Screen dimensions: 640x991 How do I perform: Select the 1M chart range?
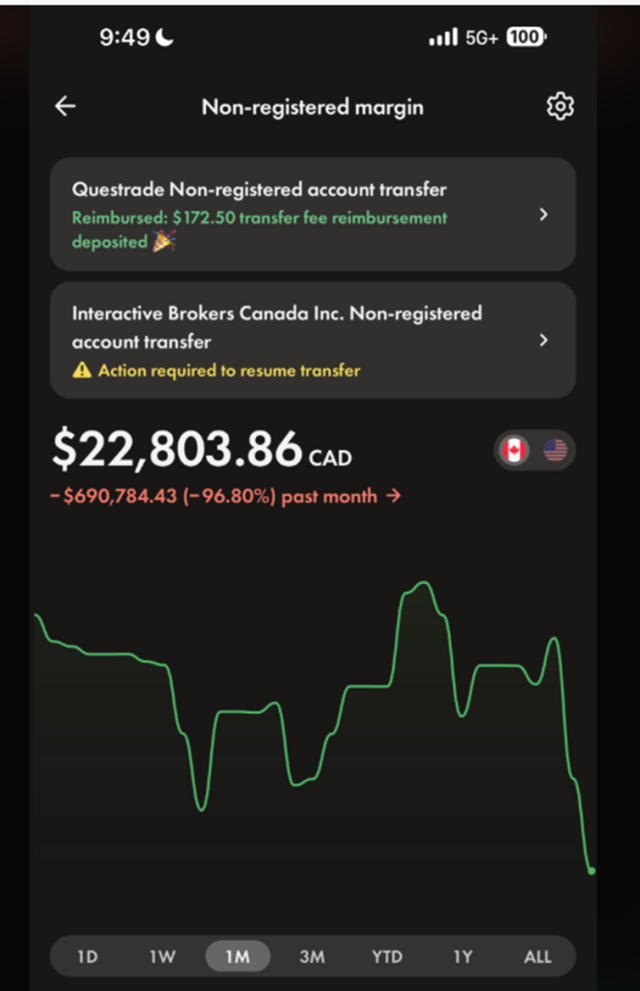(237, 957)
